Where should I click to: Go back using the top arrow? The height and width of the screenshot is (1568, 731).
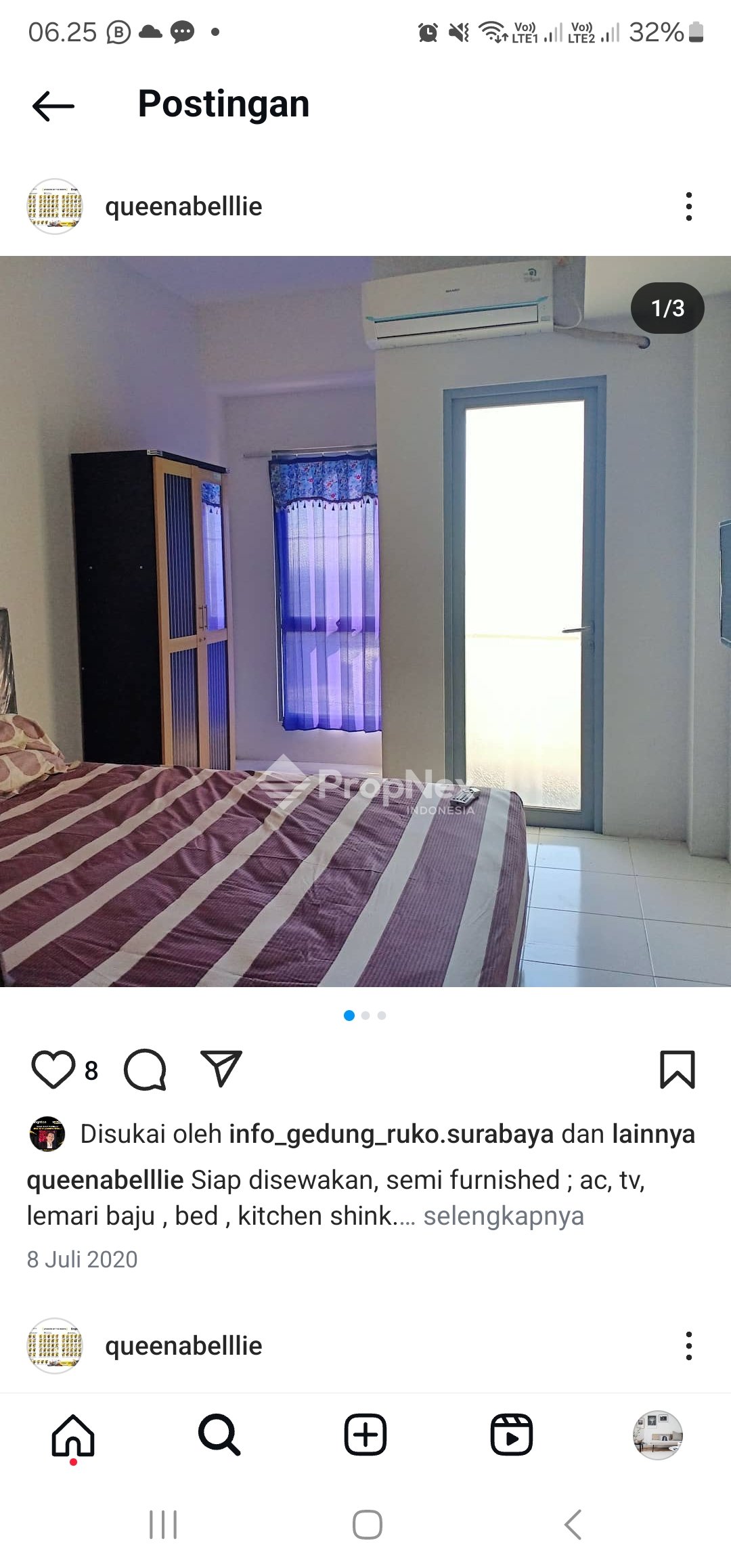click(x=53, y=106)
